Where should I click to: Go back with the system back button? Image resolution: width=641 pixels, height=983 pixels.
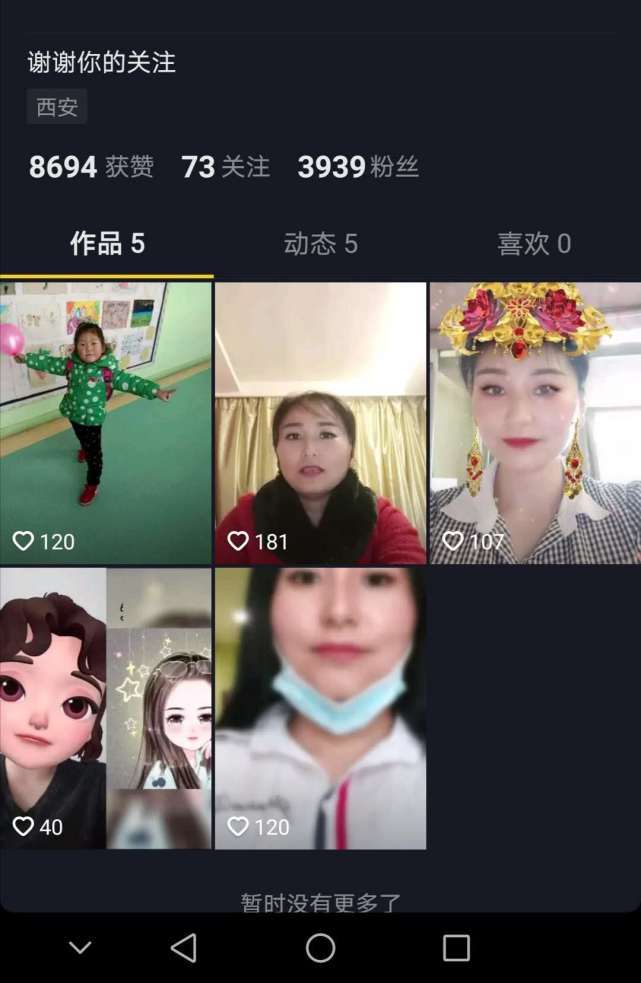(x=183, y=947)
